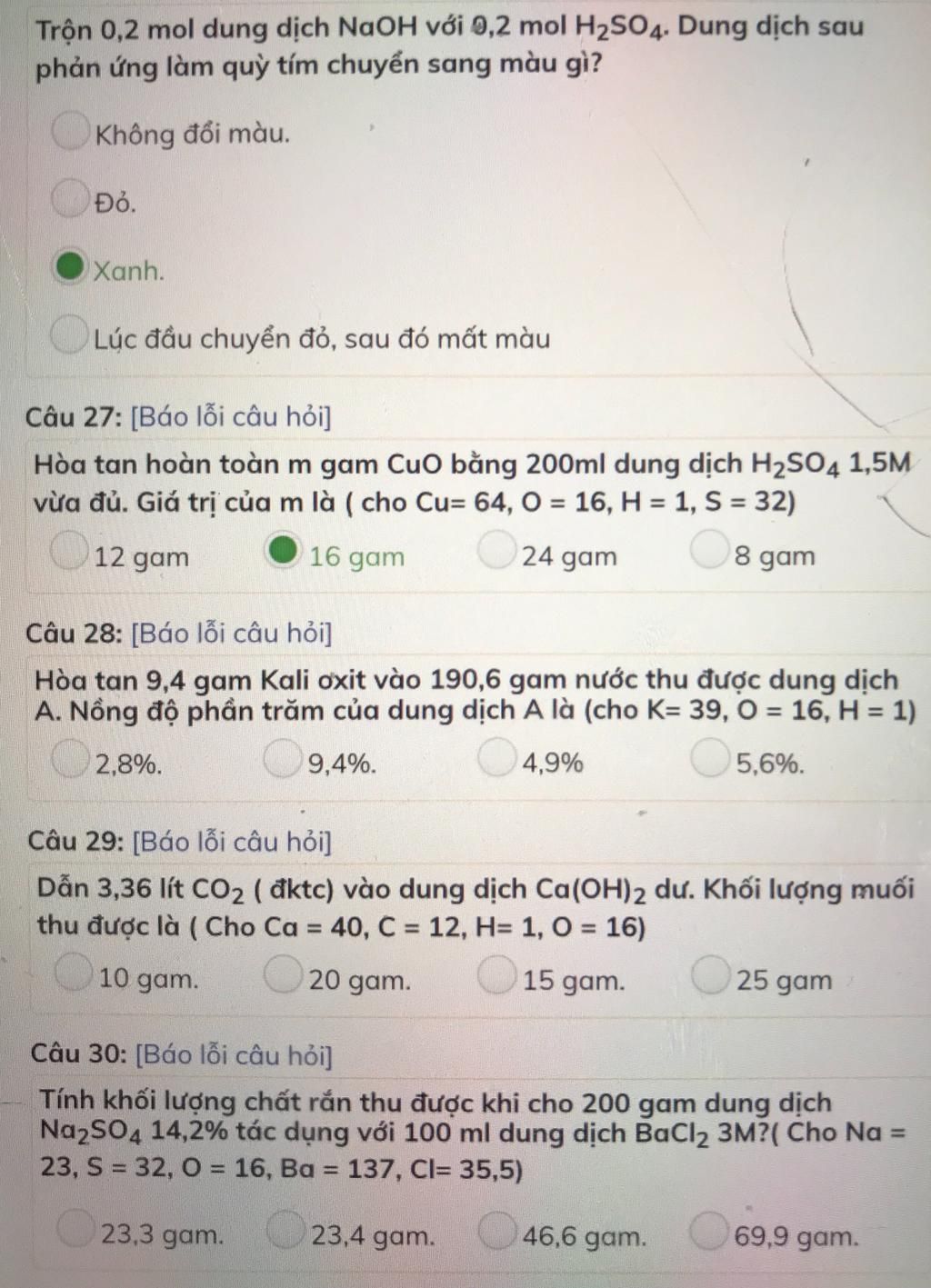Choose the '10 gam.' answer
The width and height of the screenshot is (931, 1288).
click(x=74, y=976)
